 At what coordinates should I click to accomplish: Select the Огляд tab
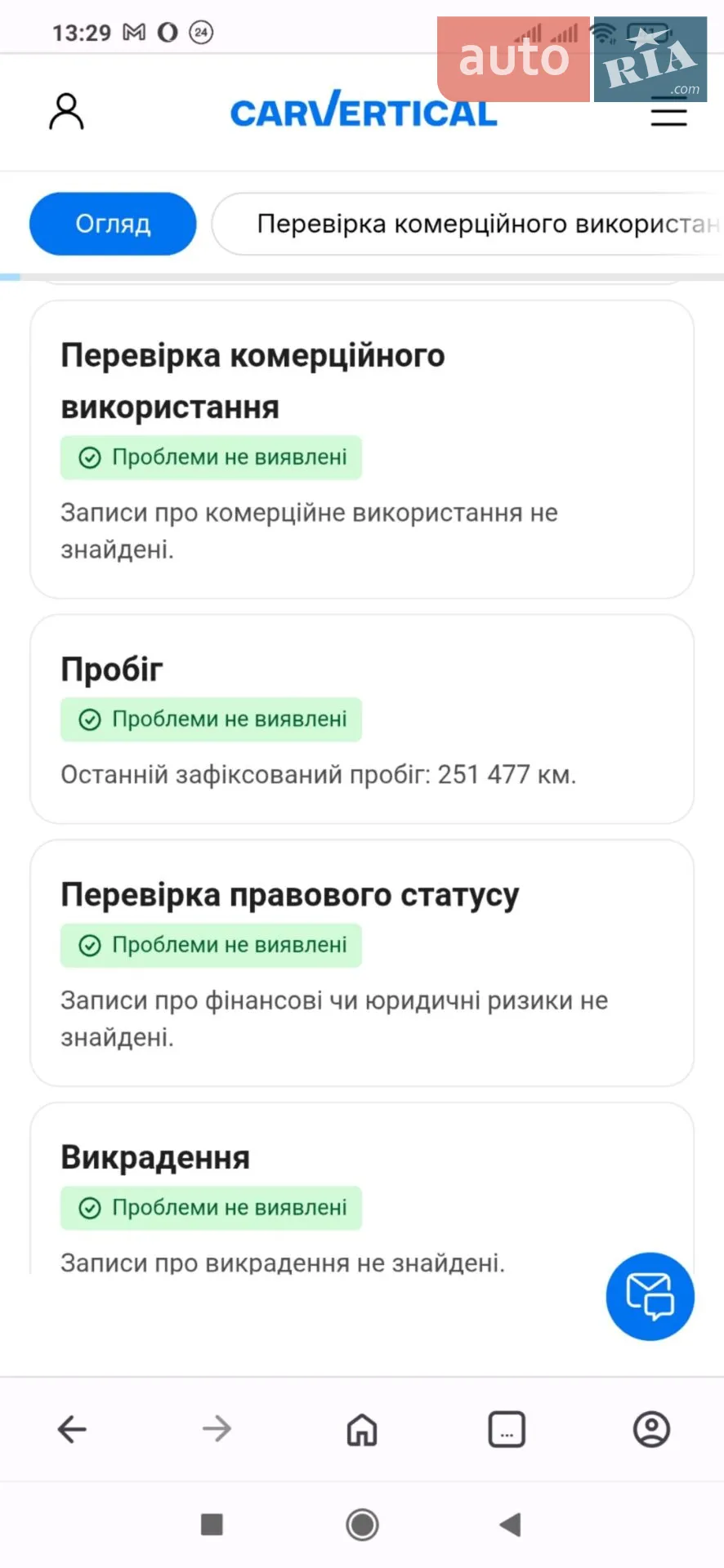coord(113,224)
